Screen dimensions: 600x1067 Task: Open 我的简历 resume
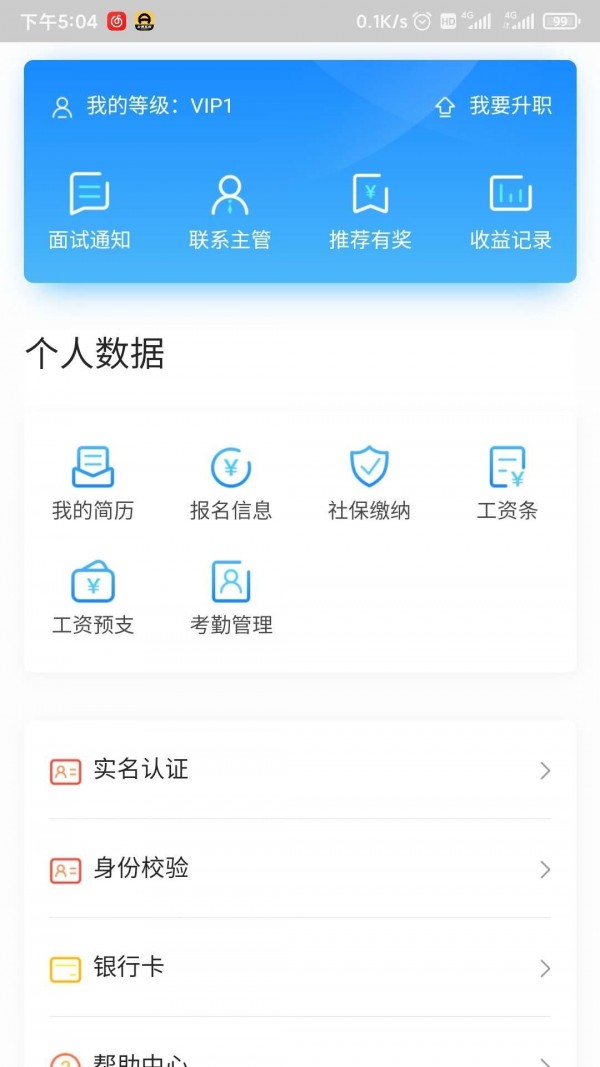[93, 483]
